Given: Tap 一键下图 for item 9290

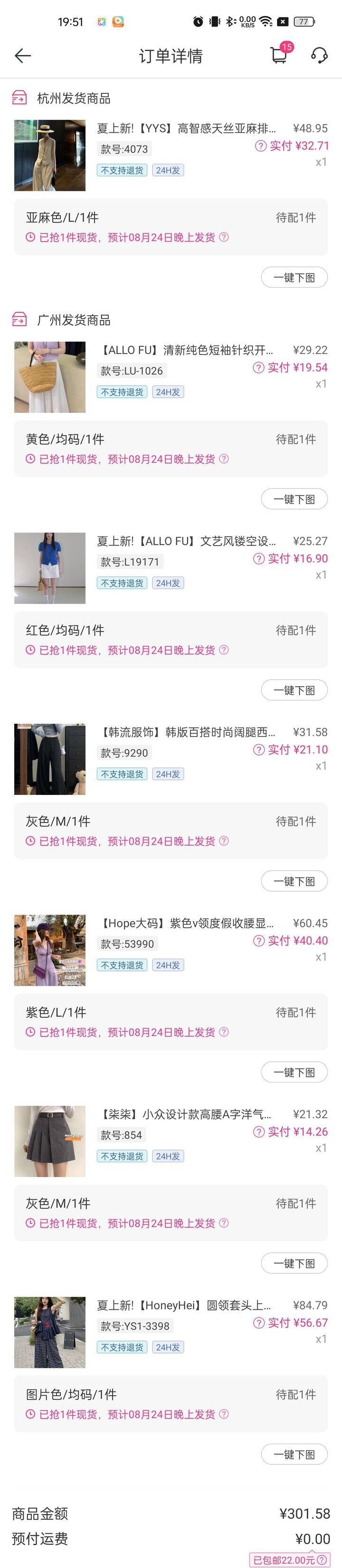Looking at the screenshot, I should click(x=294, y=881).
